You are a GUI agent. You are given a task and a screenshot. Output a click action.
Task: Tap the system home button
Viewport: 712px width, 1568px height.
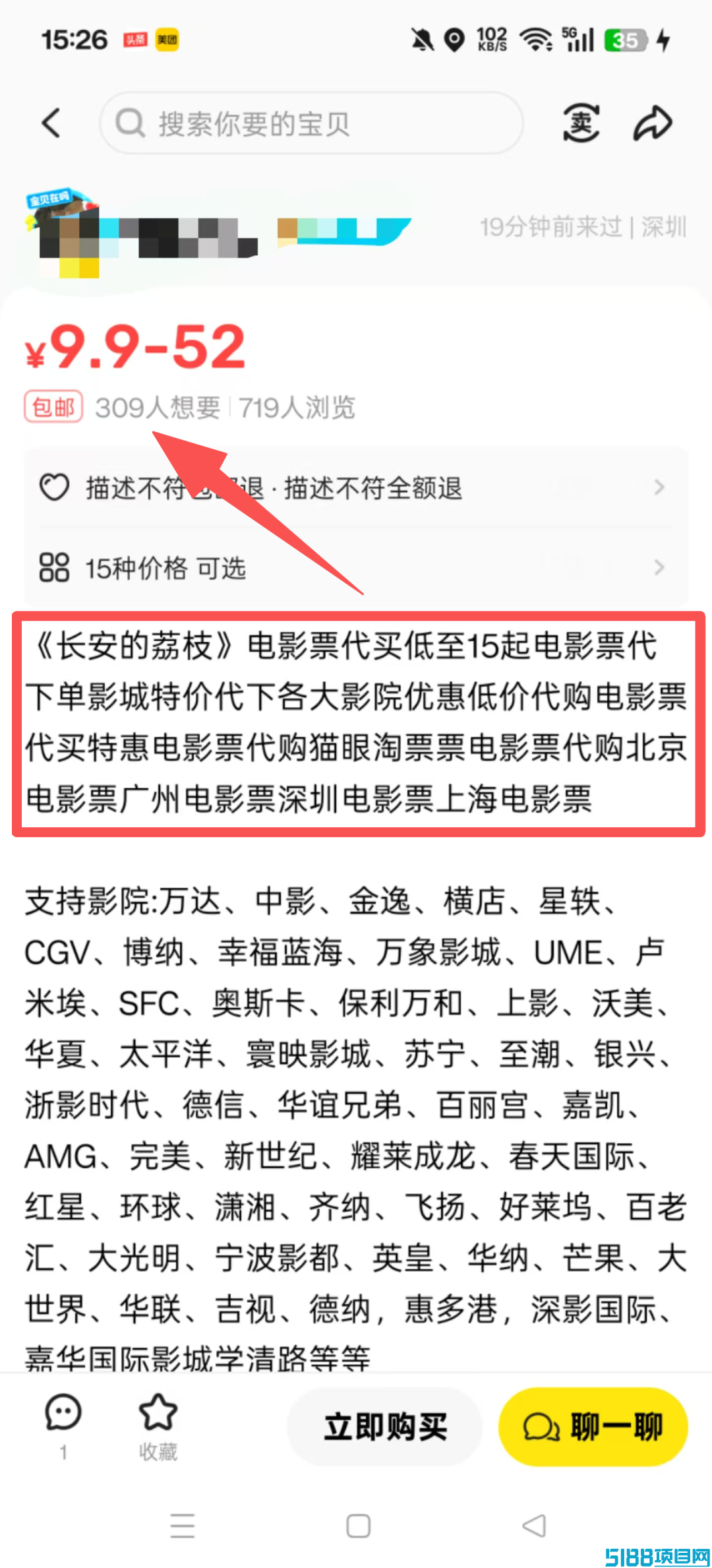click(x=358, y=1526)
